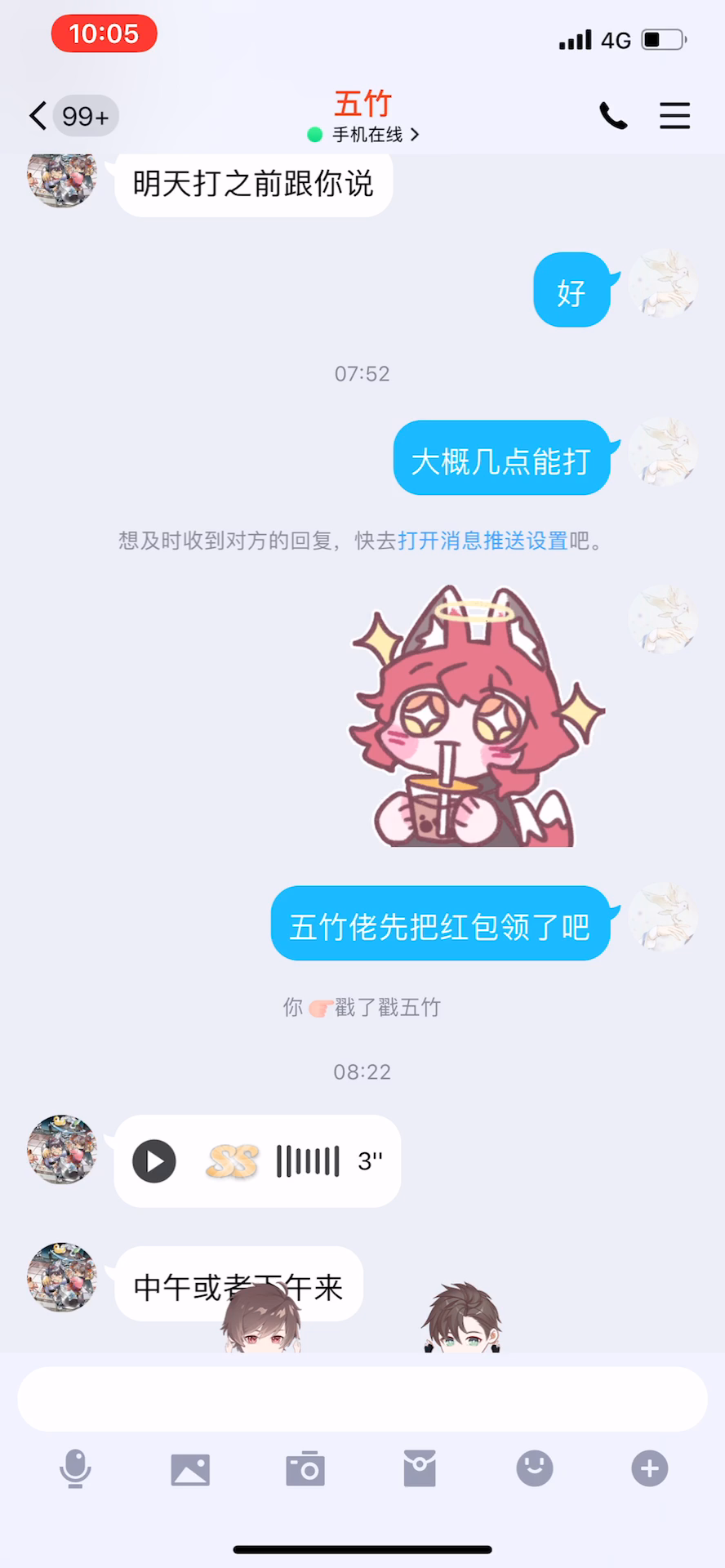725x1568 pixels.
Task: Open the photo gallery picker
Action: pyautogui.click(x=190, y=1469)
